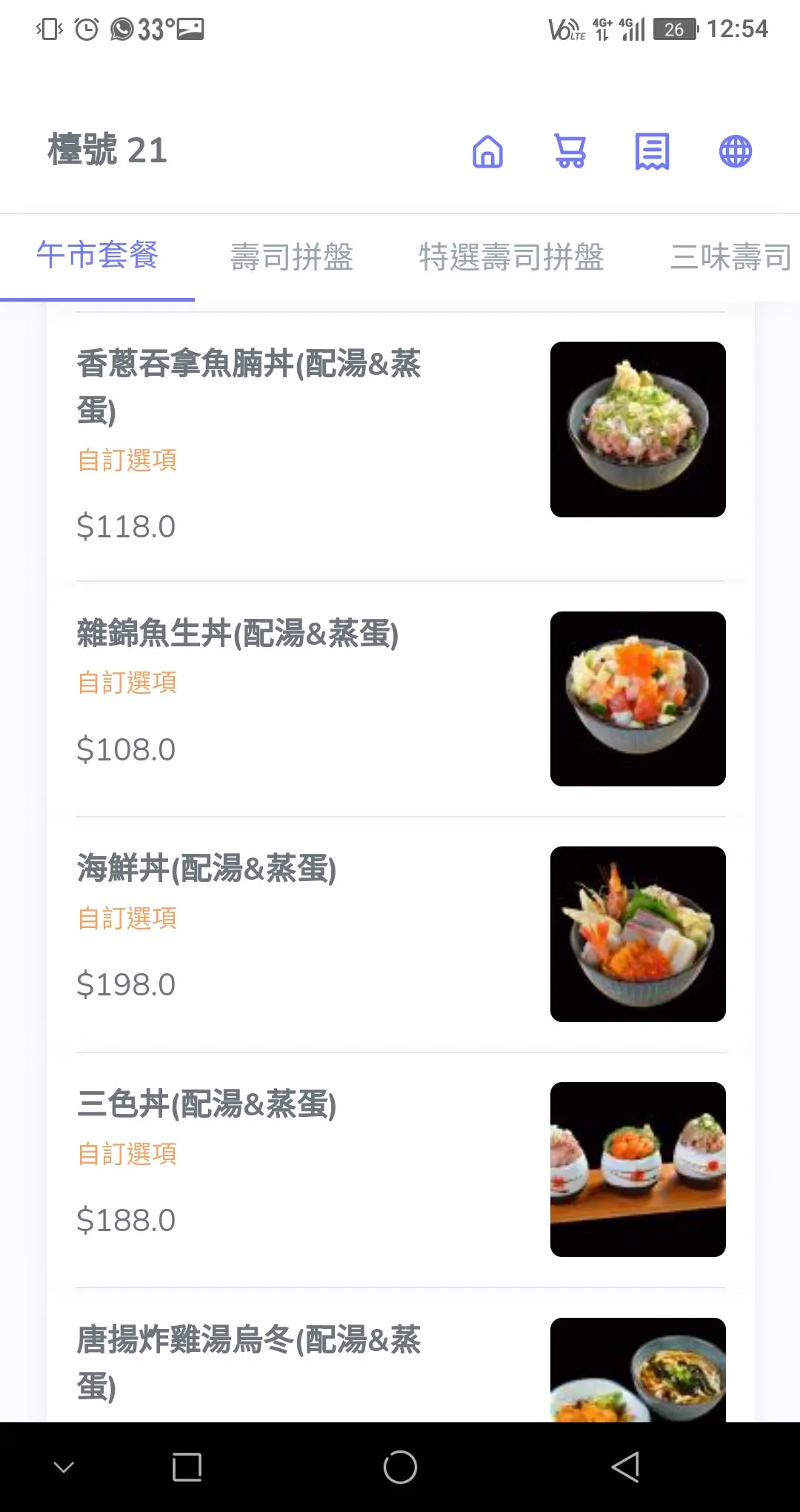Open recent apps from navigation bar
Viewport: 800px width, 1512px height.
(x=187, y=1467)
